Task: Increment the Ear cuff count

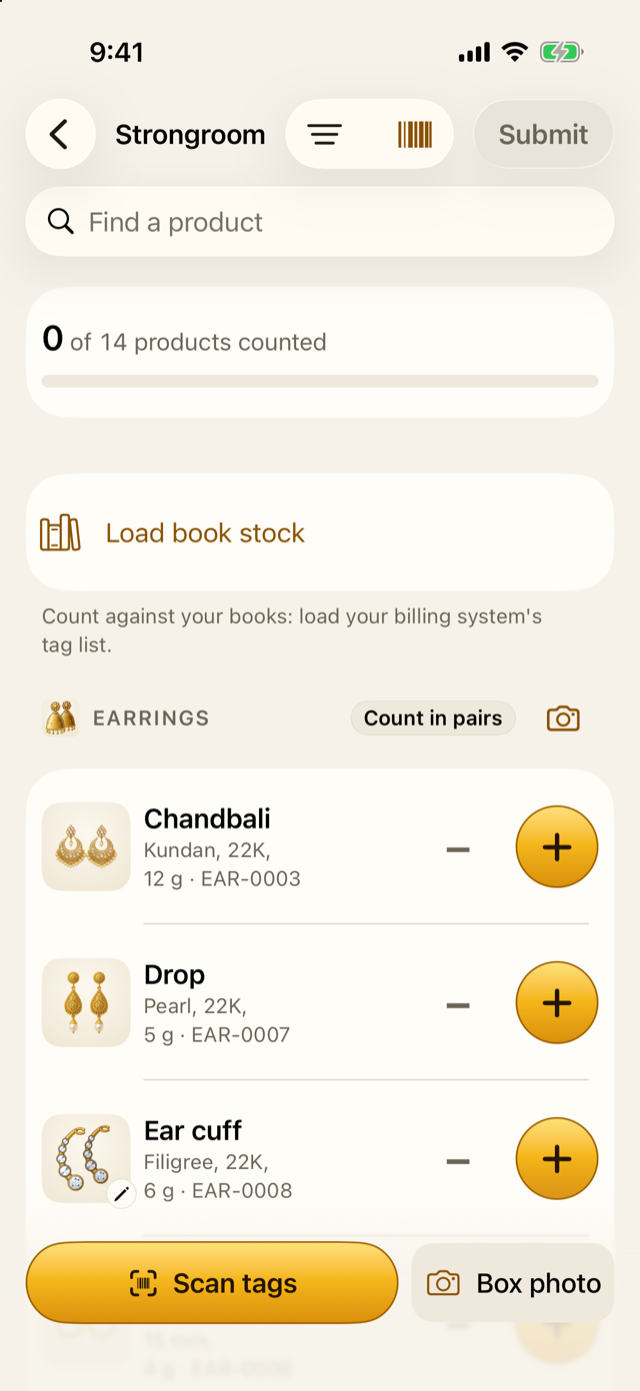Action: [x=557, y=1159]
